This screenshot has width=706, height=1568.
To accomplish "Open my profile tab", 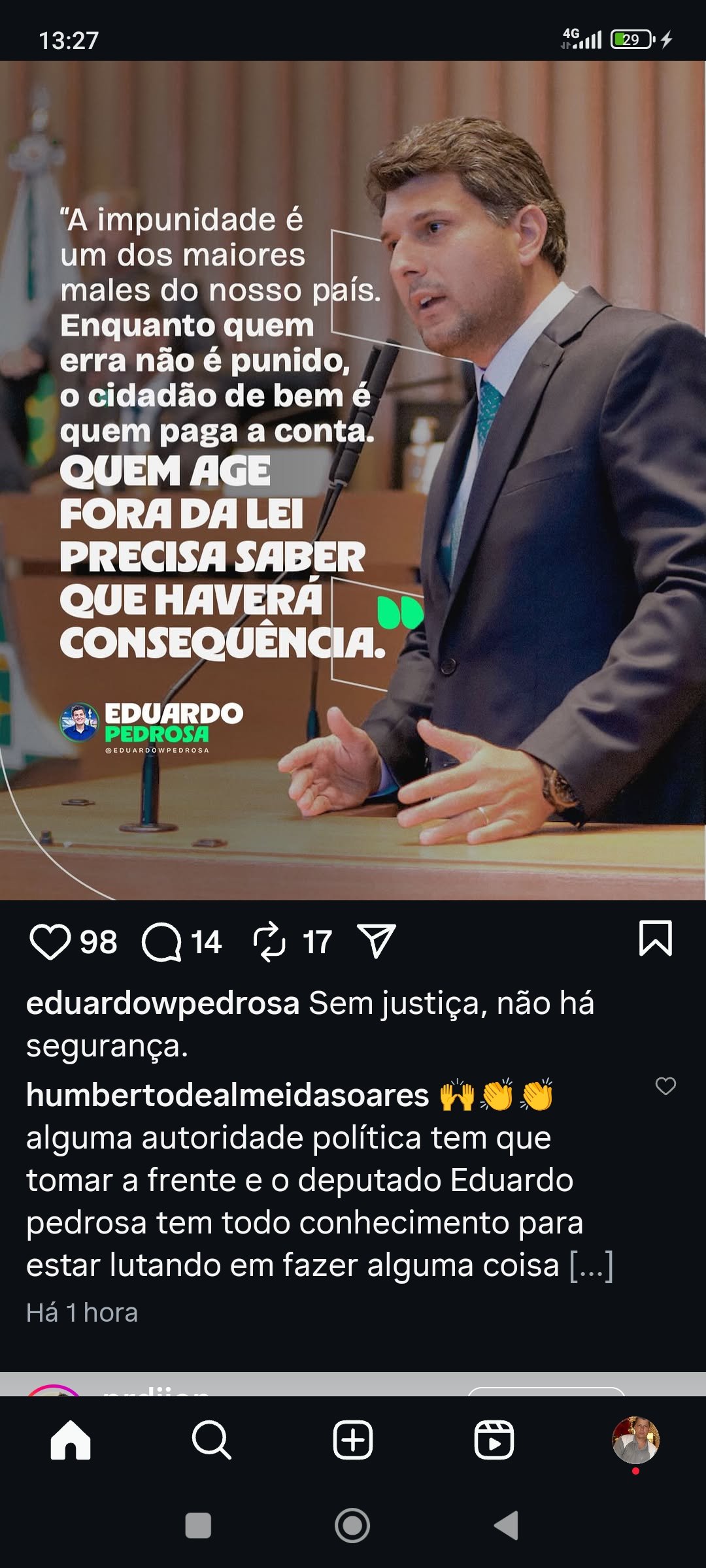I will click(635, 1440).
